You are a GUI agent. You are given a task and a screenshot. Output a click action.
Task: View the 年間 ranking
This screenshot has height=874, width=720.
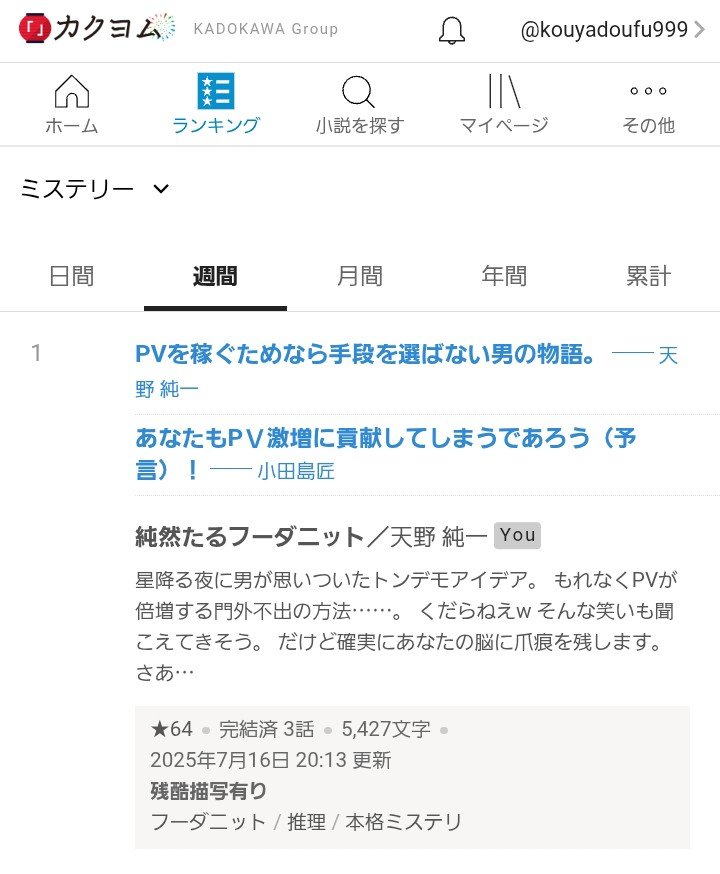504,276
